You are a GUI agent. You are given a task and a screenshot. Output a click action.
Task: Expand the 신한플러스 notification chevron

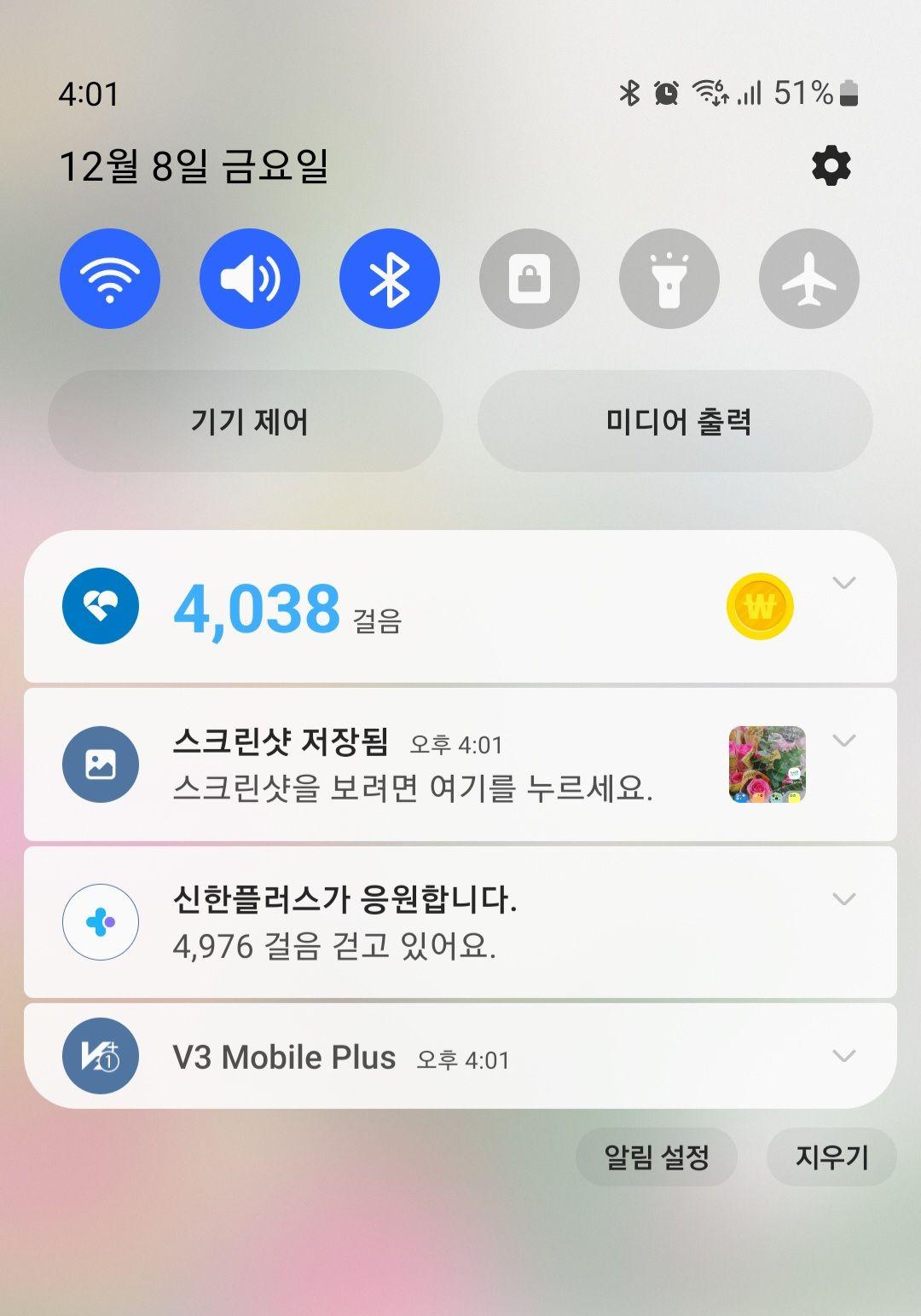(x=843, y=899)
